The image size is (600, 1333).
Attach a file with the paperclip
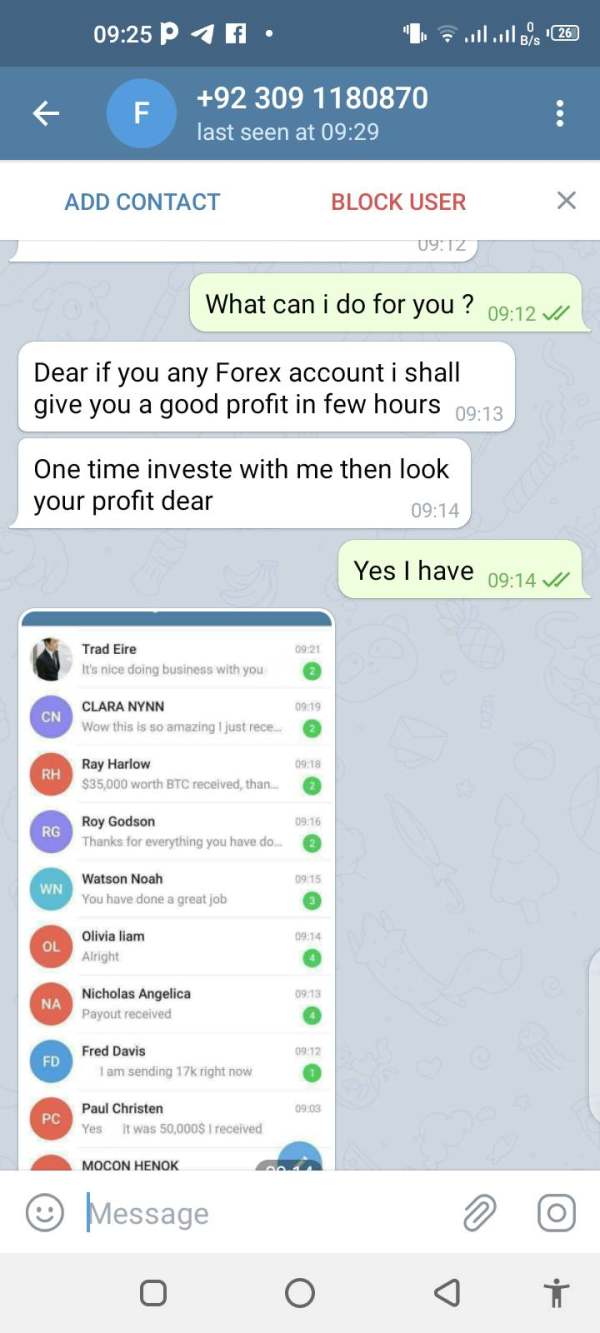tap(480, 1213)
